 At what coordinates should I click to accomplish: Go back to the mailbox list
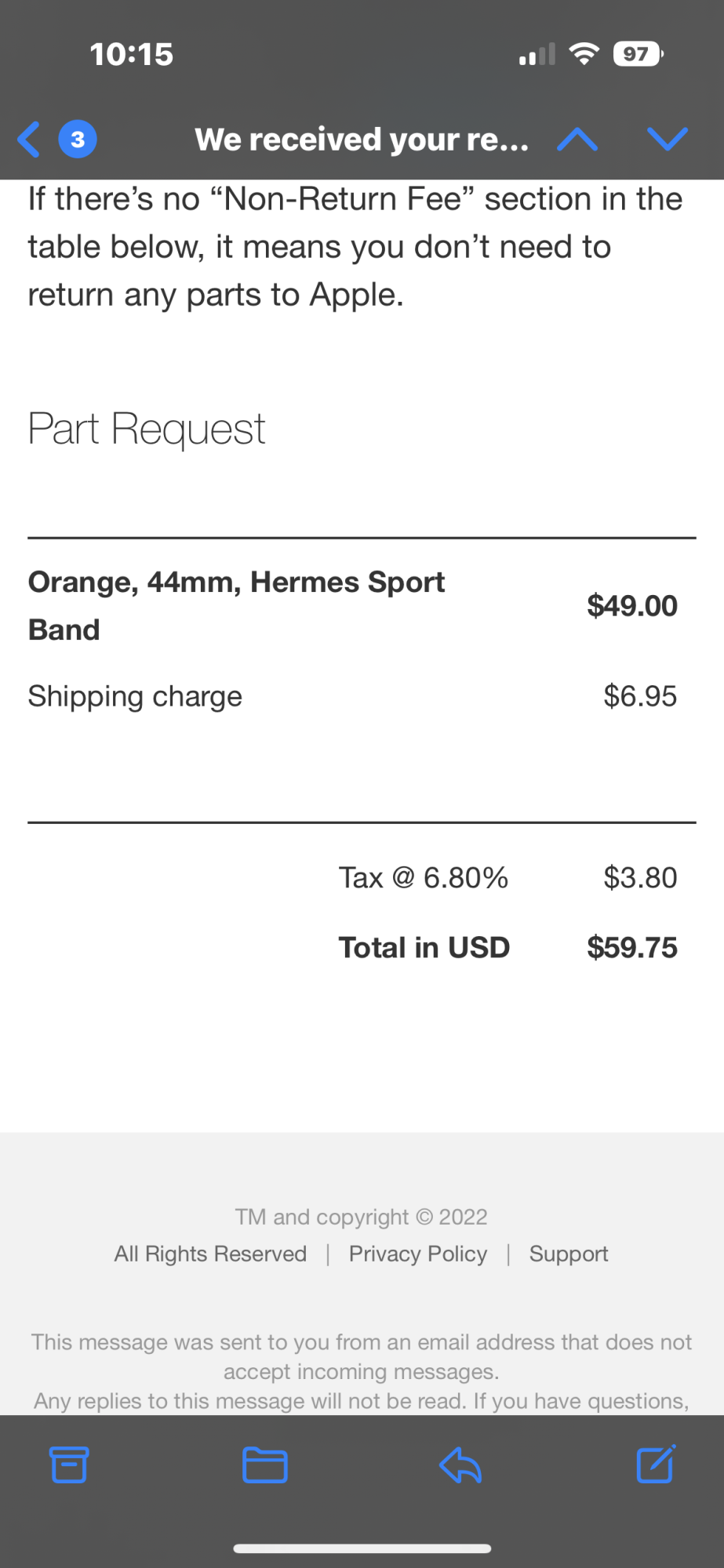(x=31, y=140)
